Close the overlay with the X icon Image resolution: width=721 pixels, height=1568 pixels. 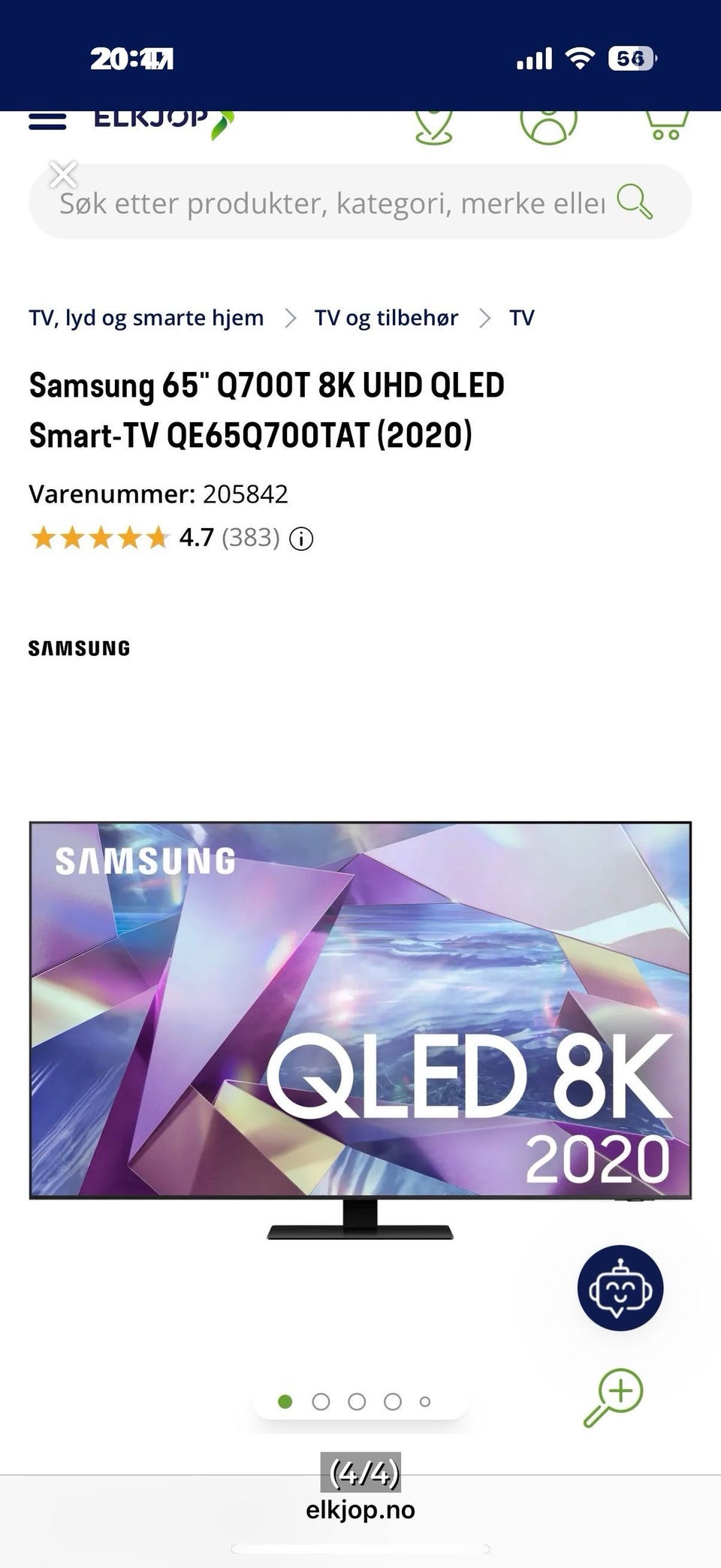click(x=63, y=174)
